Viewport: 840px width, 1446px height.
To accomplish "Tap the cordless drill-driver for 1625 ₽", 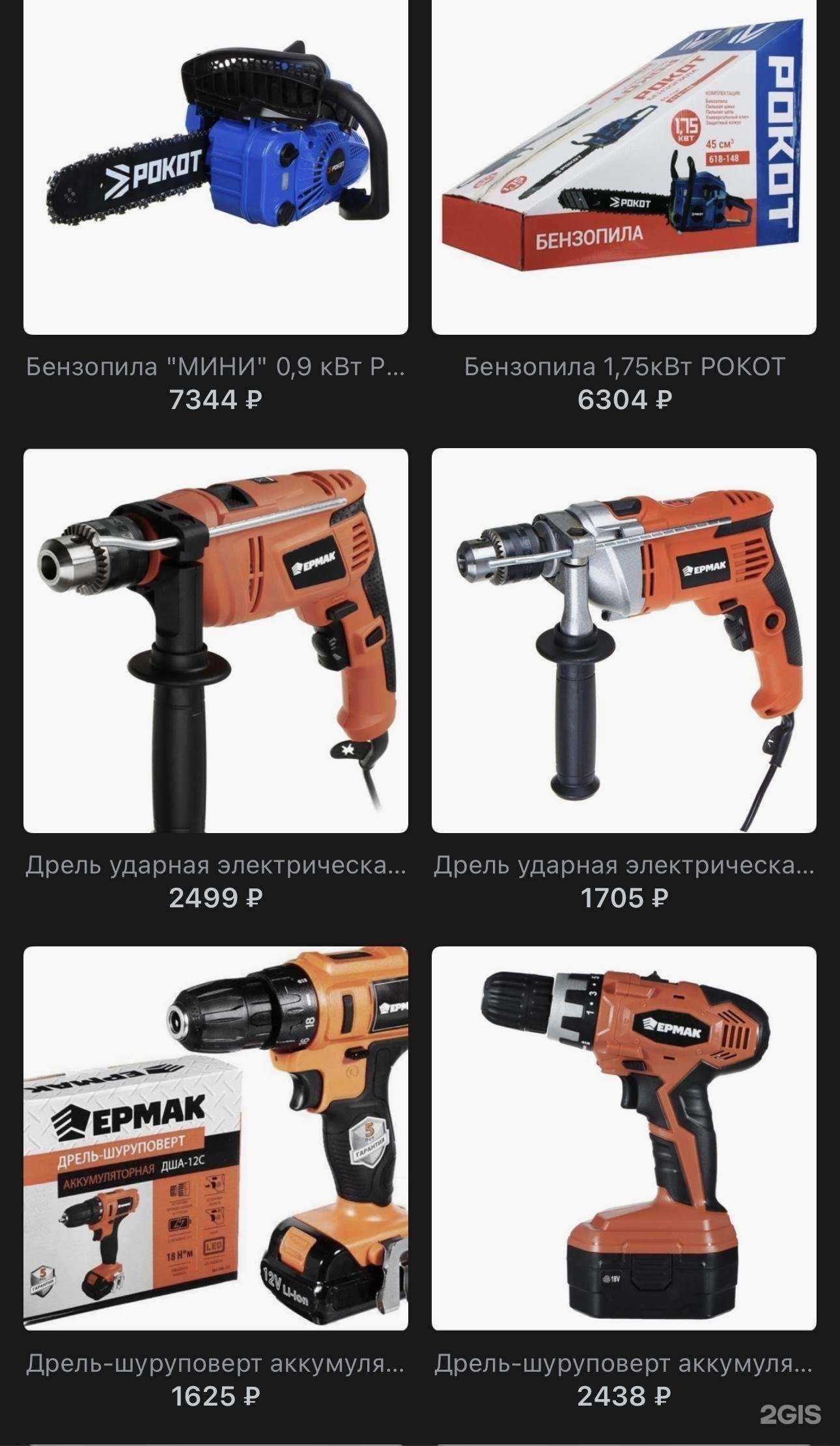I will click(x=216, y=1138).
